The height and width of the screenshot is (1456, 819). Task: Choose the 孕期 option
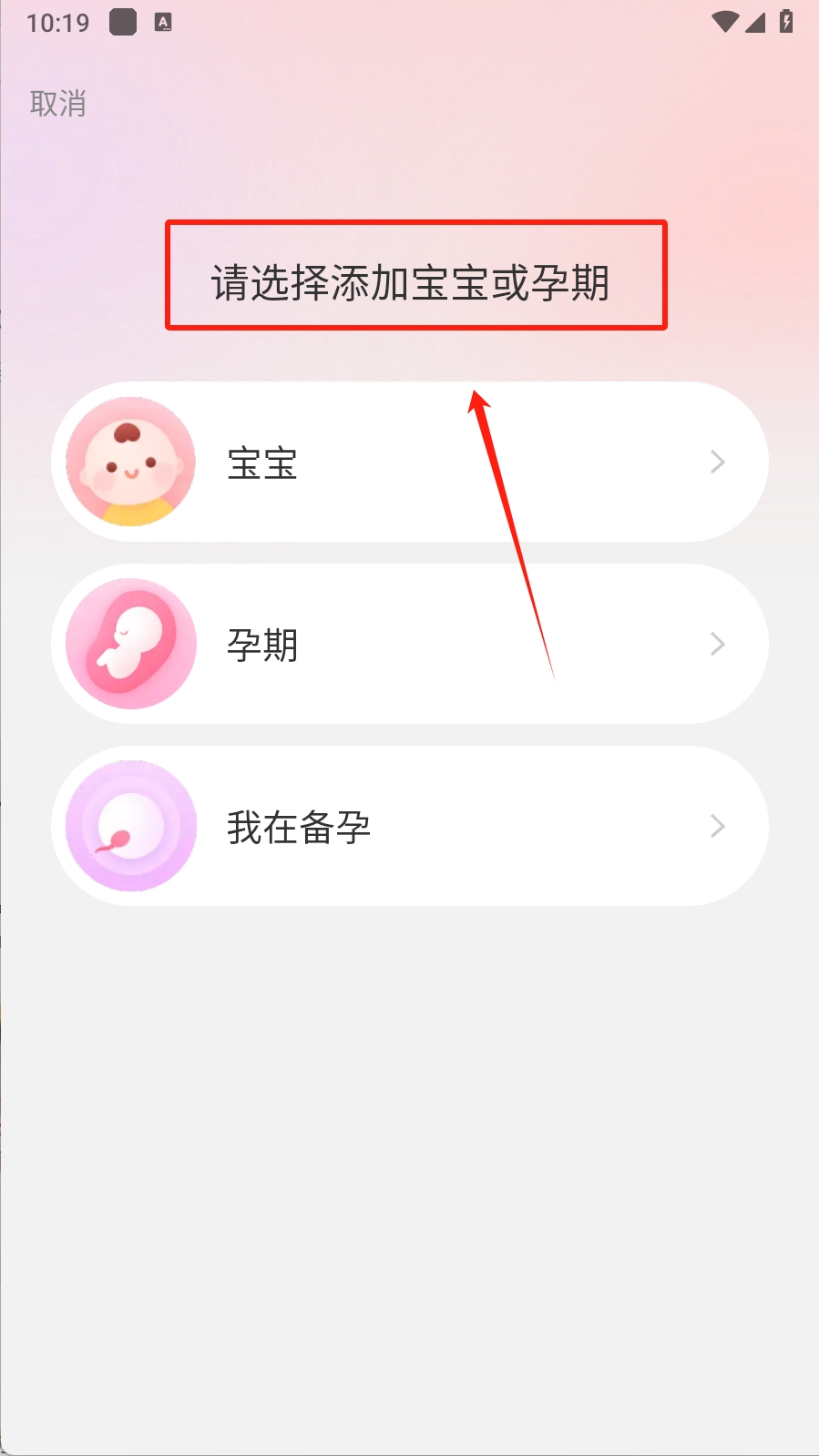tap(409, 645)
